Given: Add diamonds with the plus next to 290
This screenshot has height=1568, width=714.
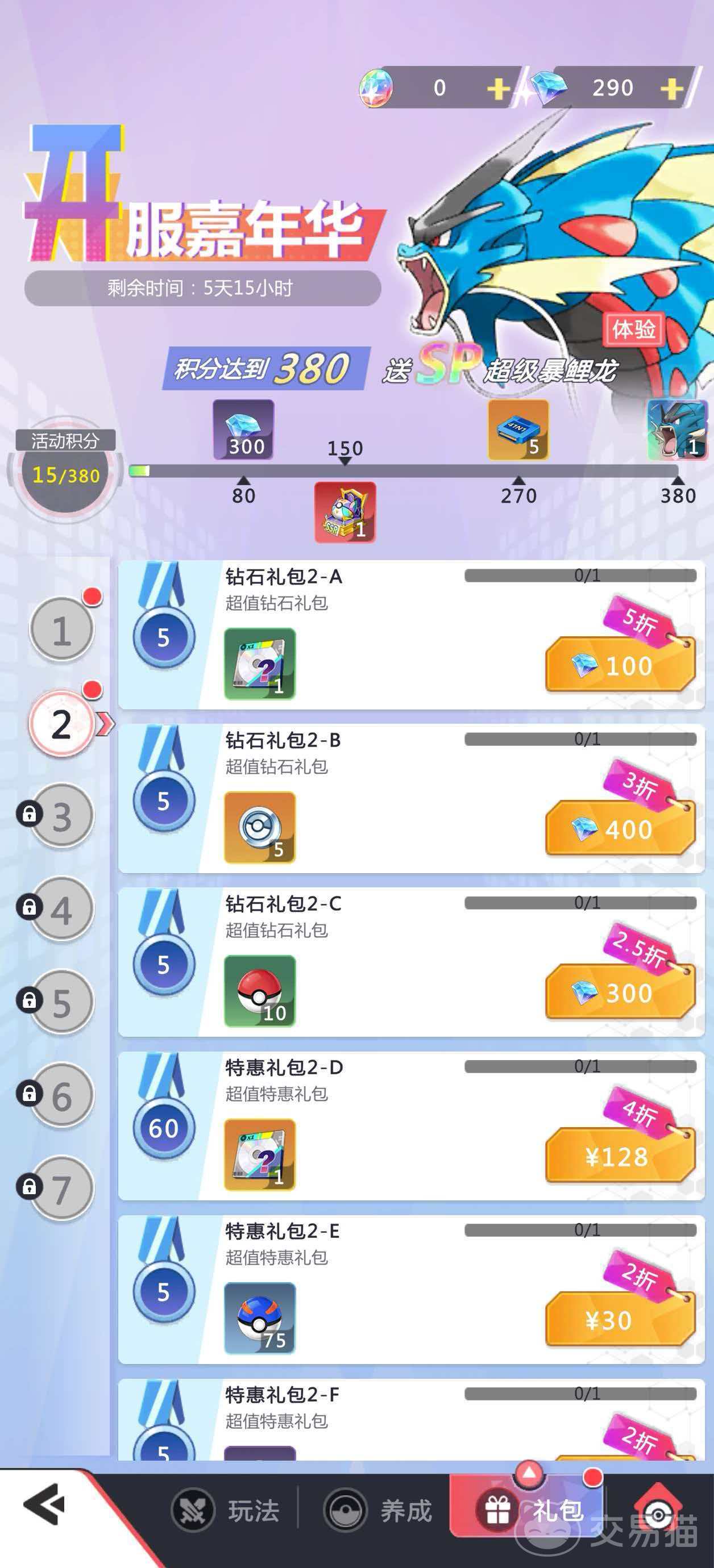Looking at the screenshot, I should (x=671, y=89).
